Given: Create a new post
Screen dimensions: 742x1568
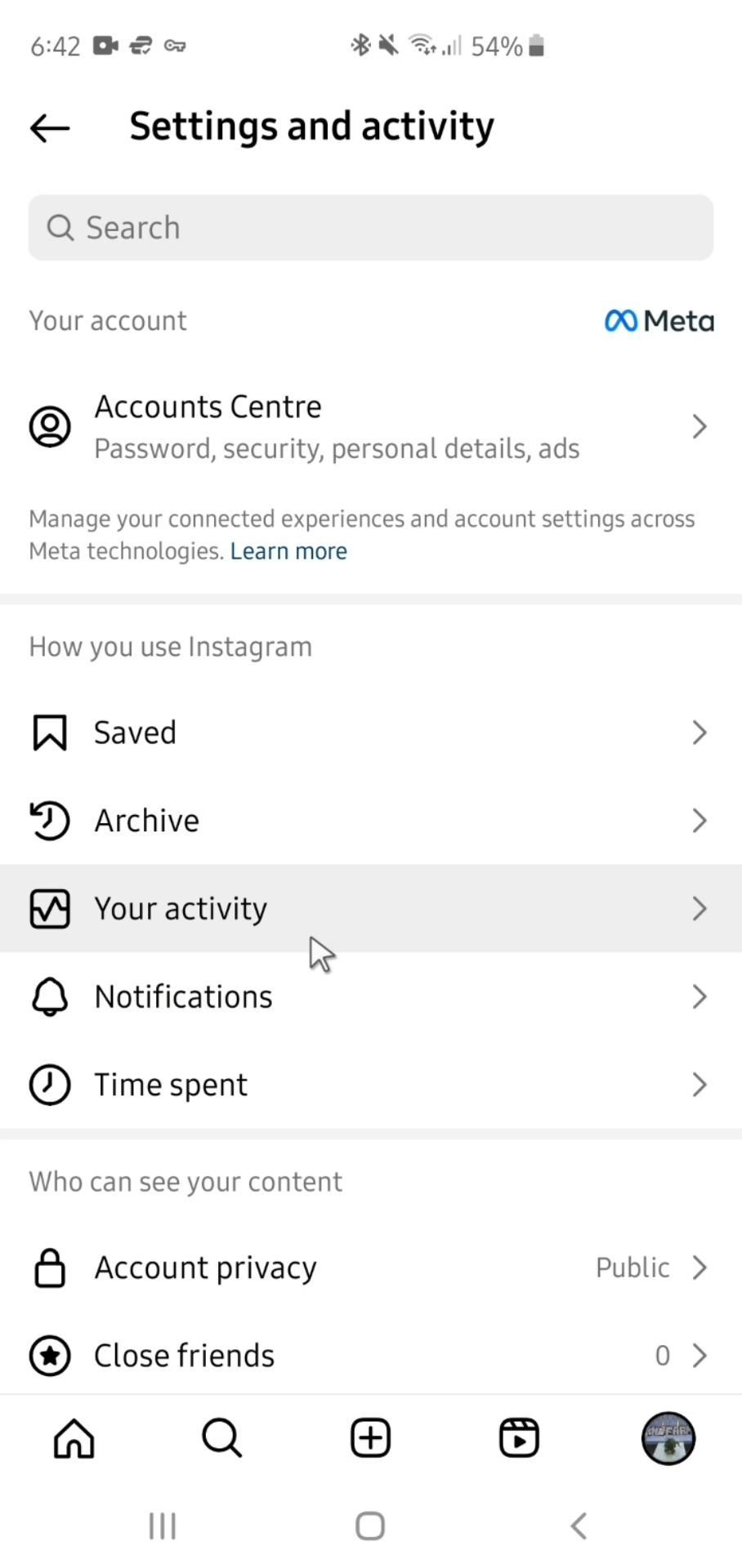Looking at the screenshot, I should click(370, 1438).
